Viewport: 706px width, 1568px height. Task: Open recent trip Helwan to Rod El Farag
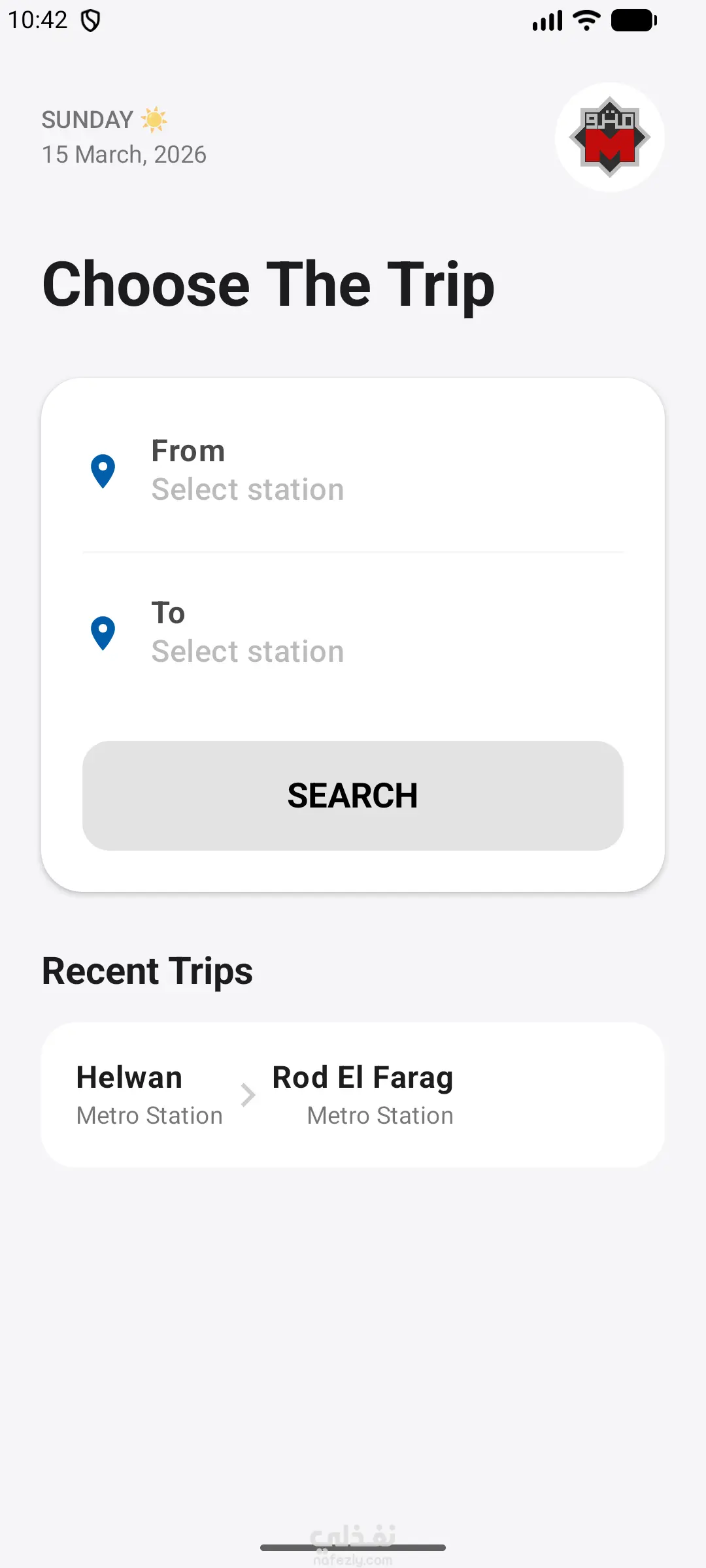(x=353, y=1095)
